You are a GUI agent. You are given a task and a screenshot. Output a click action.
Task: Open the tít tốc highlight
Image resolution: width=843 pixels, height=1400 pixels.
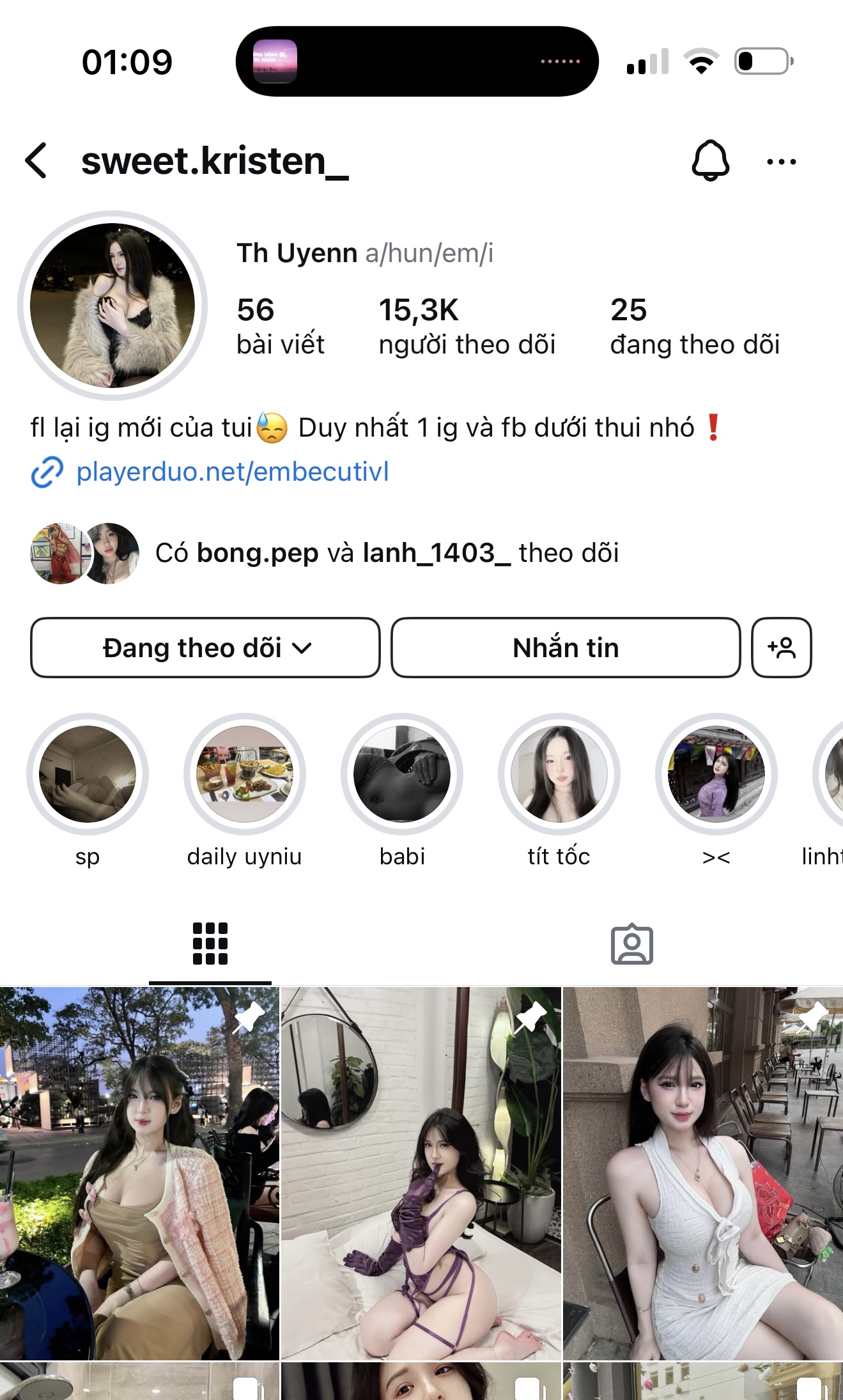(x=559, y=774)
